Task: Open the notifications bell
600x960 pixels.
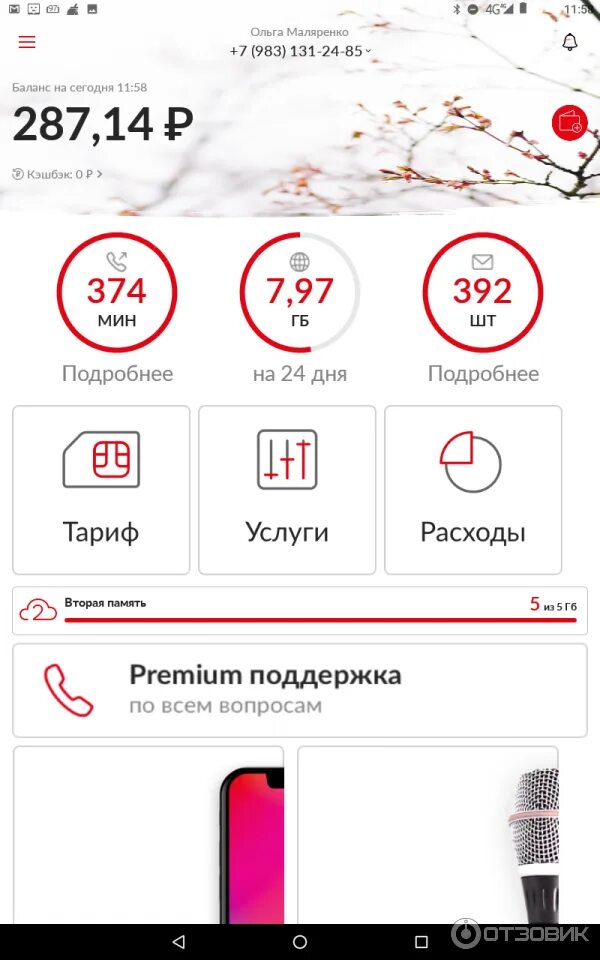Action: (x=570, y=42)
